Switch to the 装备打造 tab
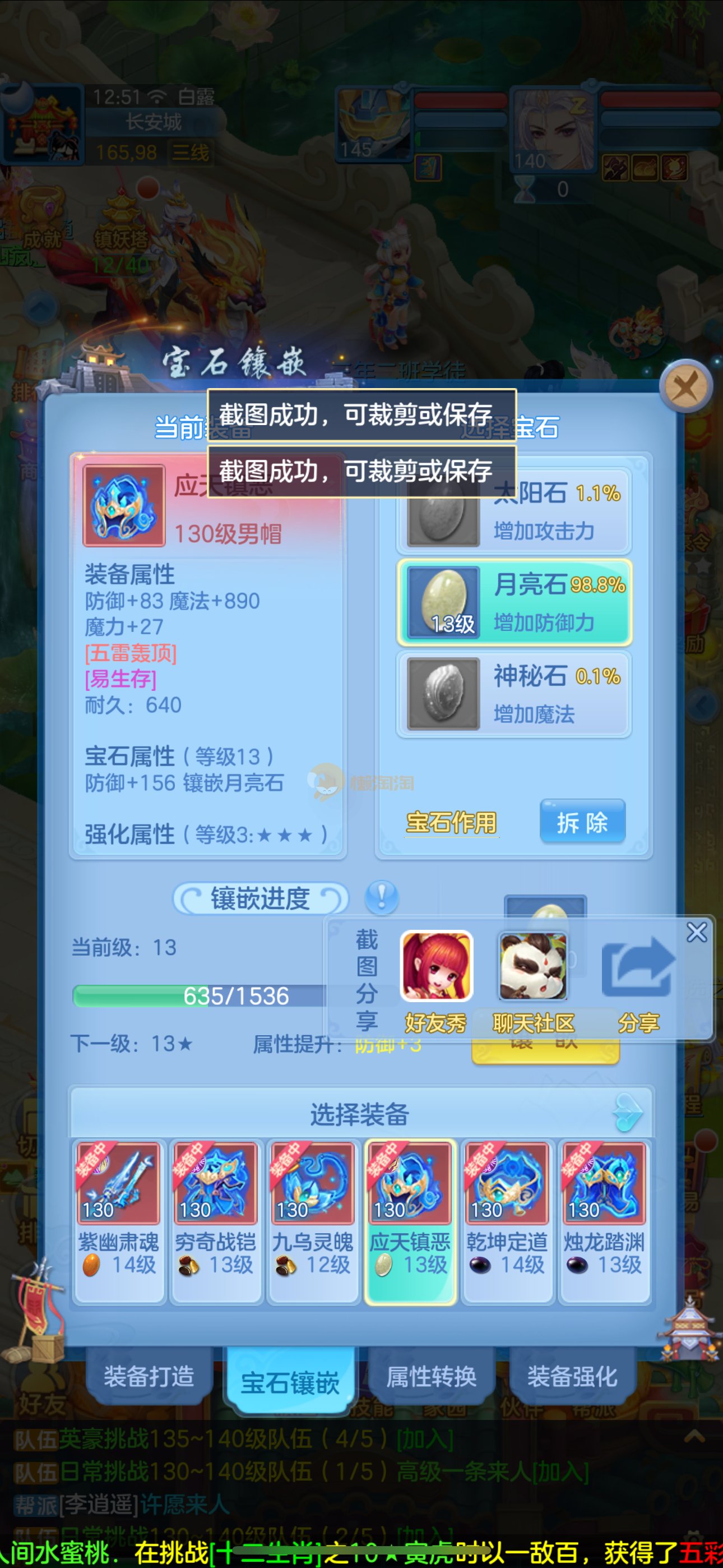Viewport: 723px width, 1568px height. tap(149, 1376)
